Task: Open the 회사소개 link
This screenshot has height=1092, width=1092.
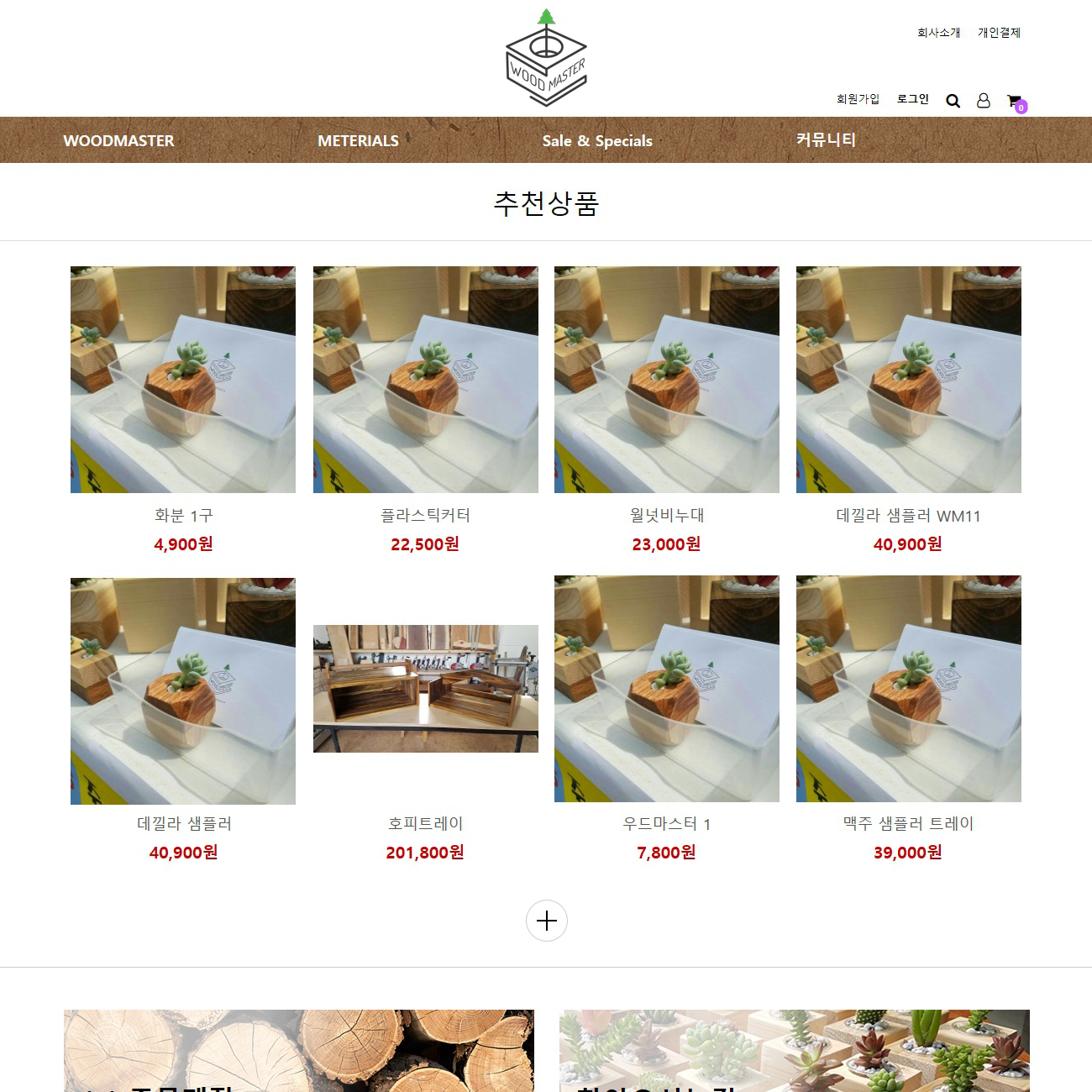Action: 938,33
